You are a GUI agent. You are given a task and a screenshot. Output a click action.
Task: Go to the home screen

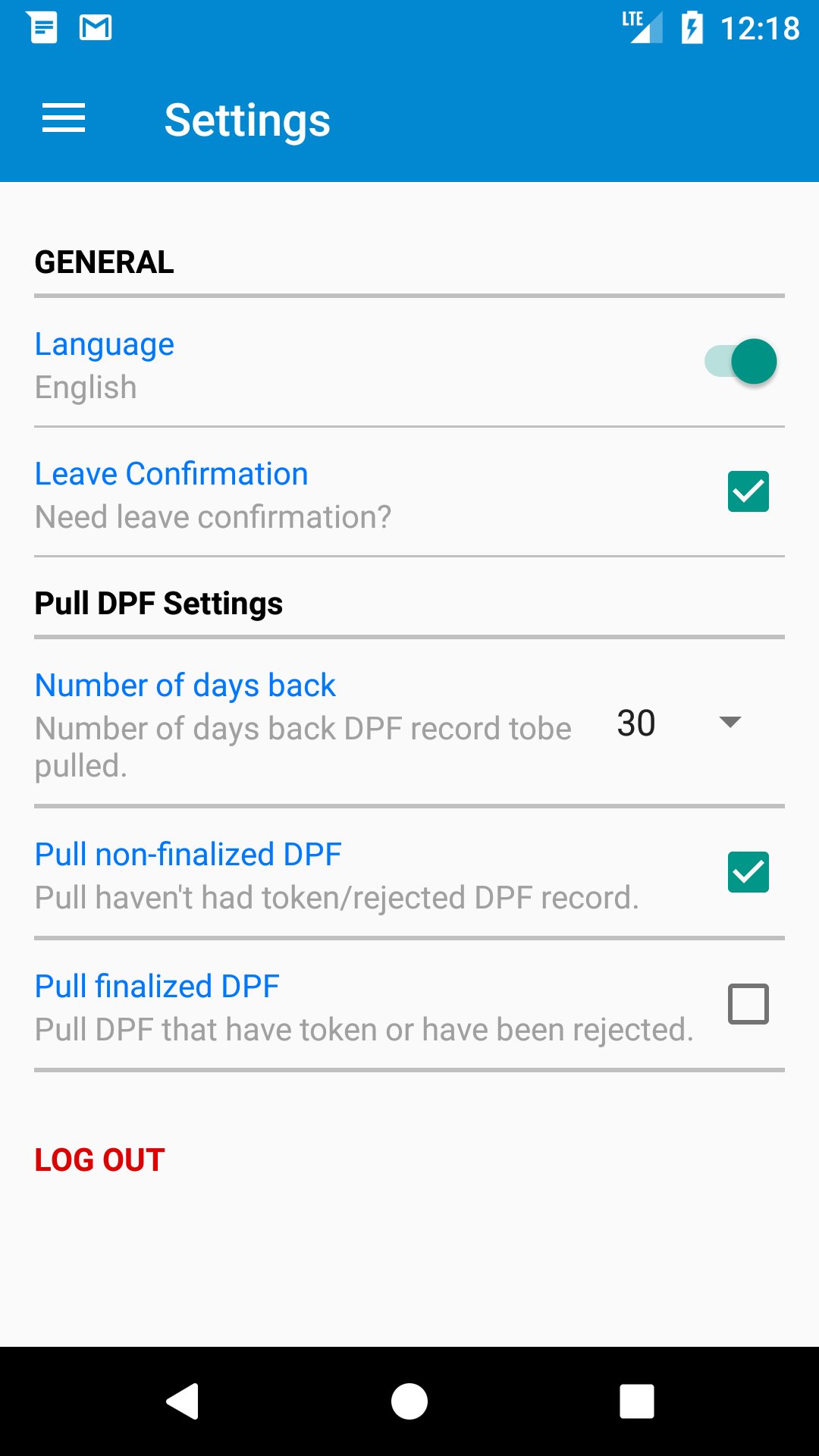coord(409,1401)
